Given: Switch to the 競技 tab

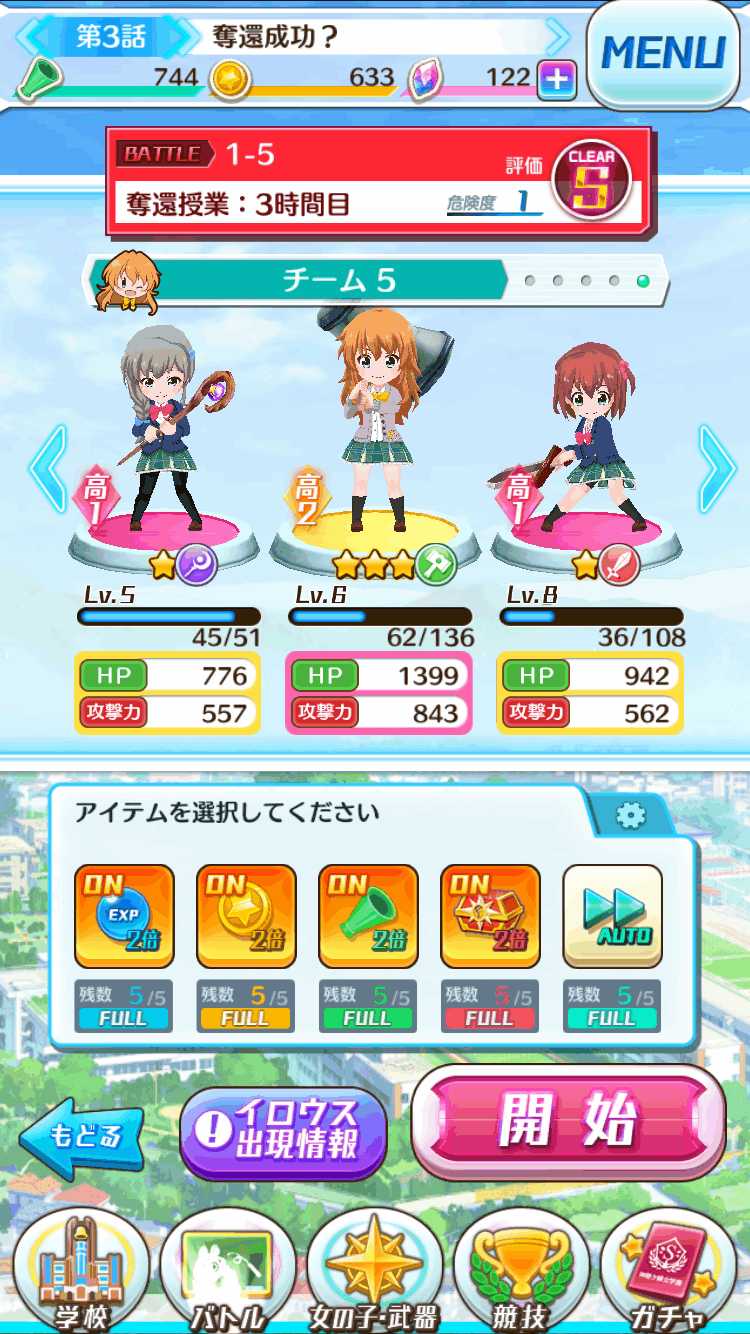Looking at the screenshot, I should point(522,1270).
